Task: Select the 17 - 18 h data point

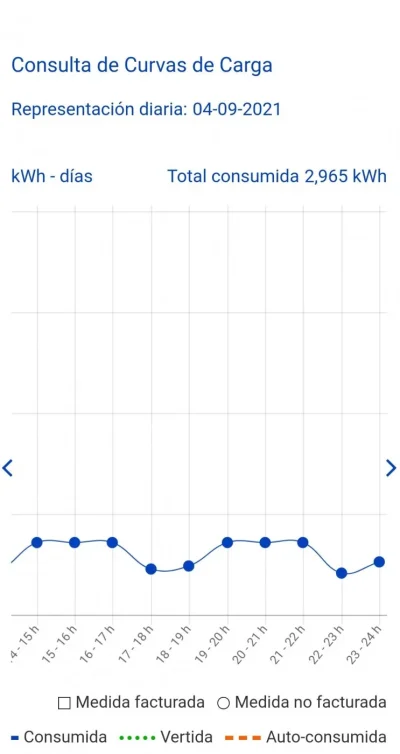Action: pyautogui.click(x=151, y=569)
